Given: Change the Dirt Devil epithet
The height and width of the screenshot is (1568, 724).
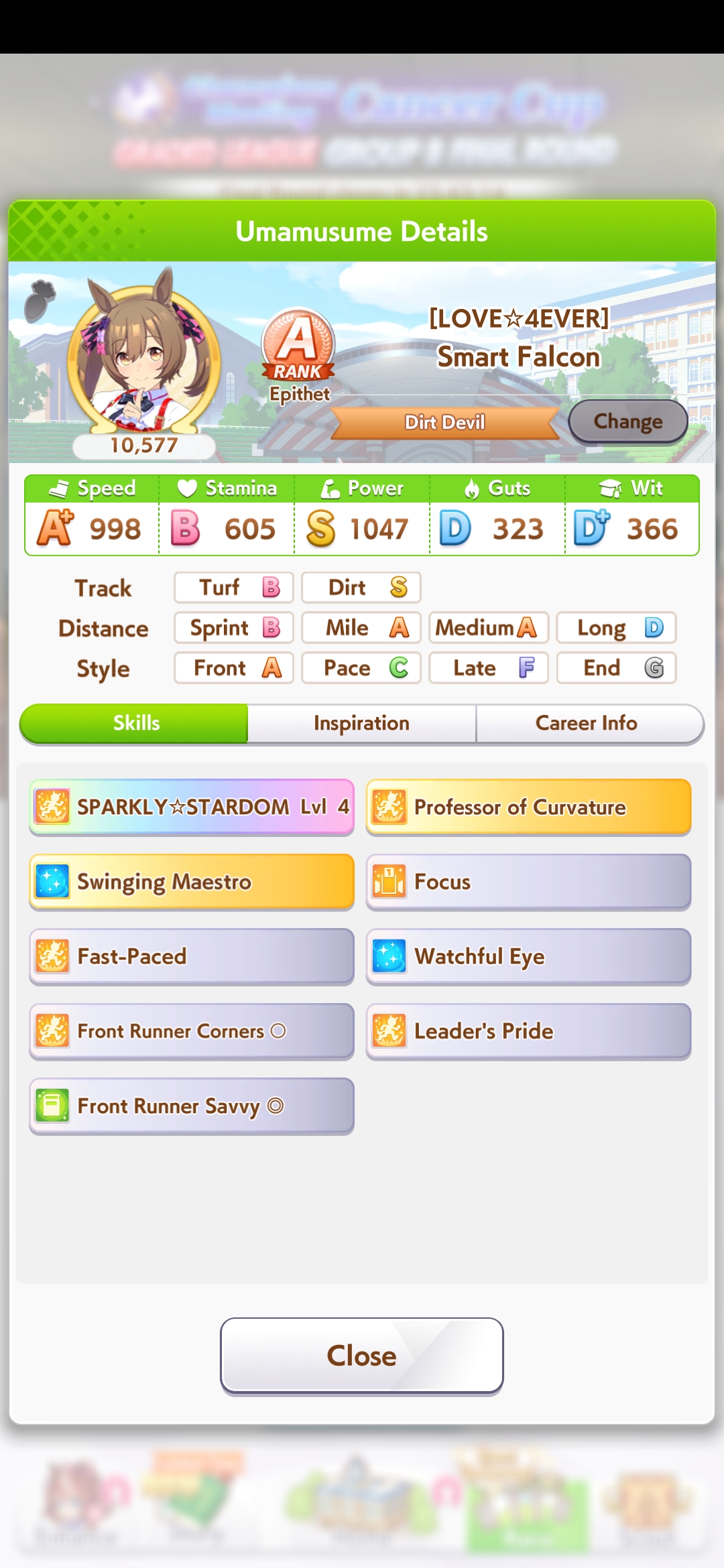Looking at the screenshot, I should tap(627, 421).
